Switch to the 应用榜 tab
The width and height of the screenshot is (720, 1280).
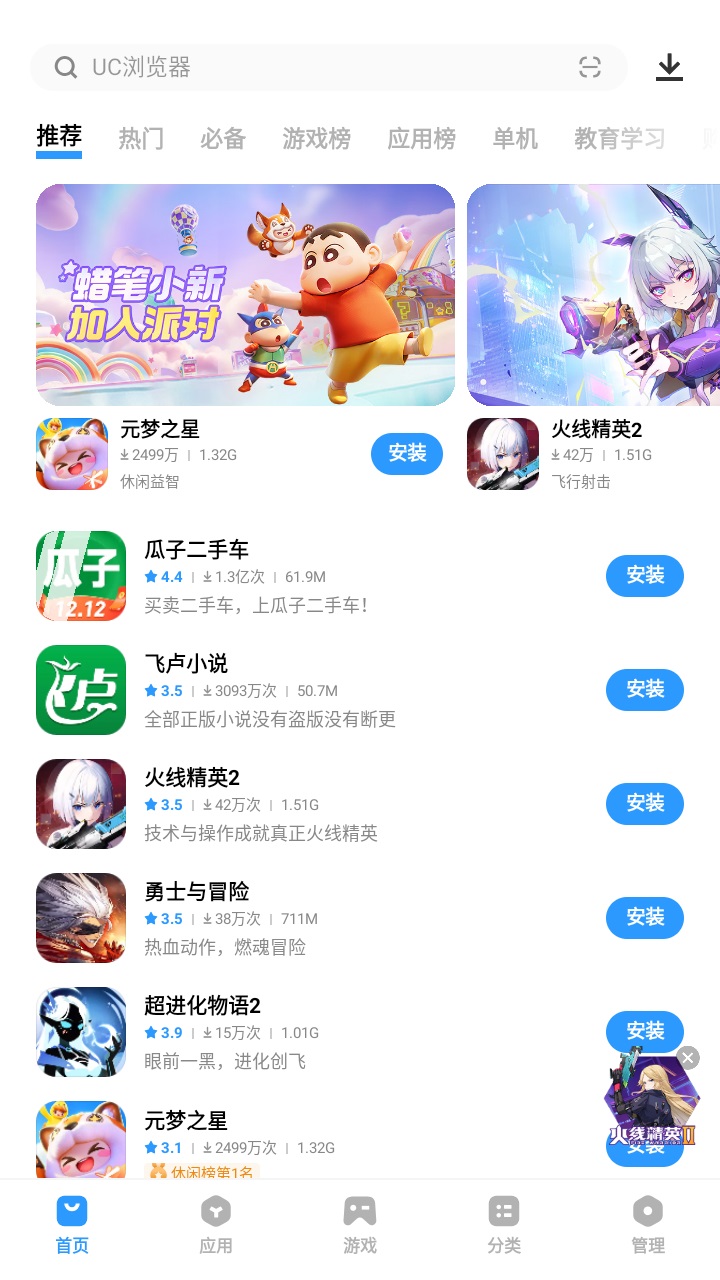point(421,139)
